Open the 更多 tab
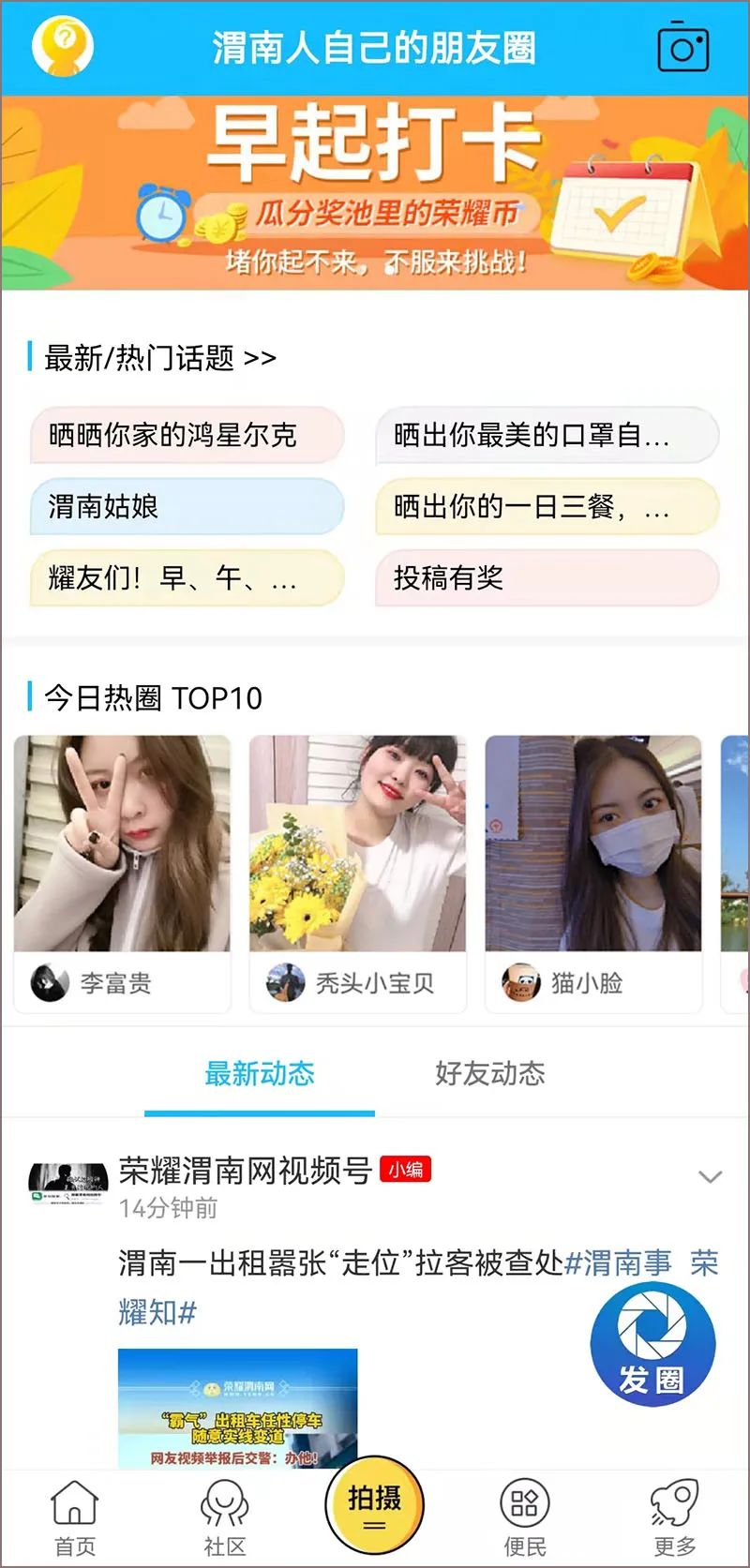 (674, 1518)
